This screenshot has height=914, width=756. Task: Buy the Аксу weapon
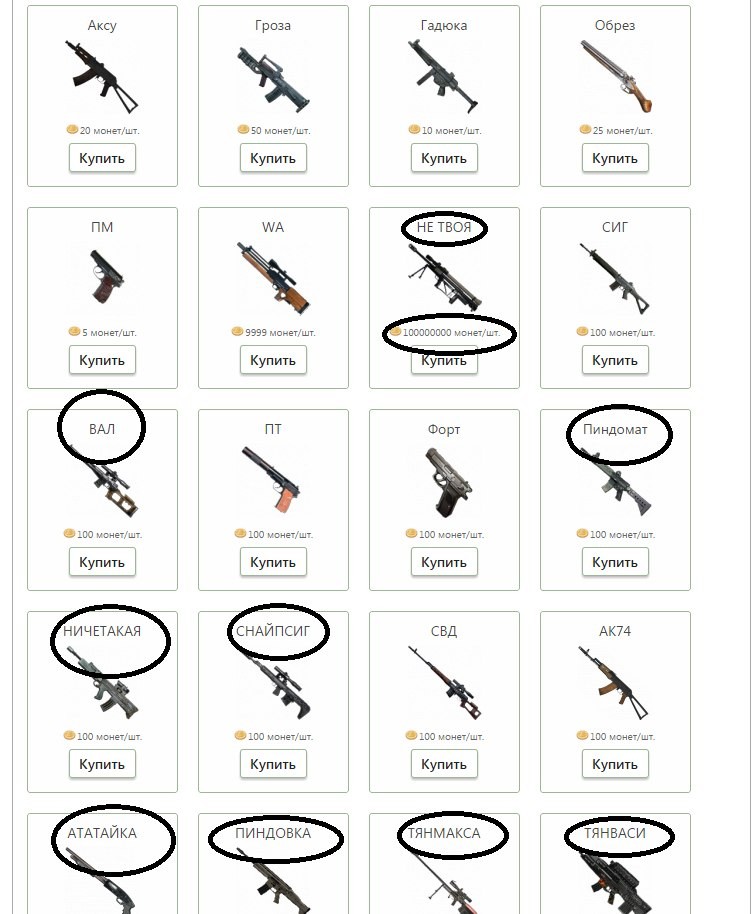[x=102, y=158]
